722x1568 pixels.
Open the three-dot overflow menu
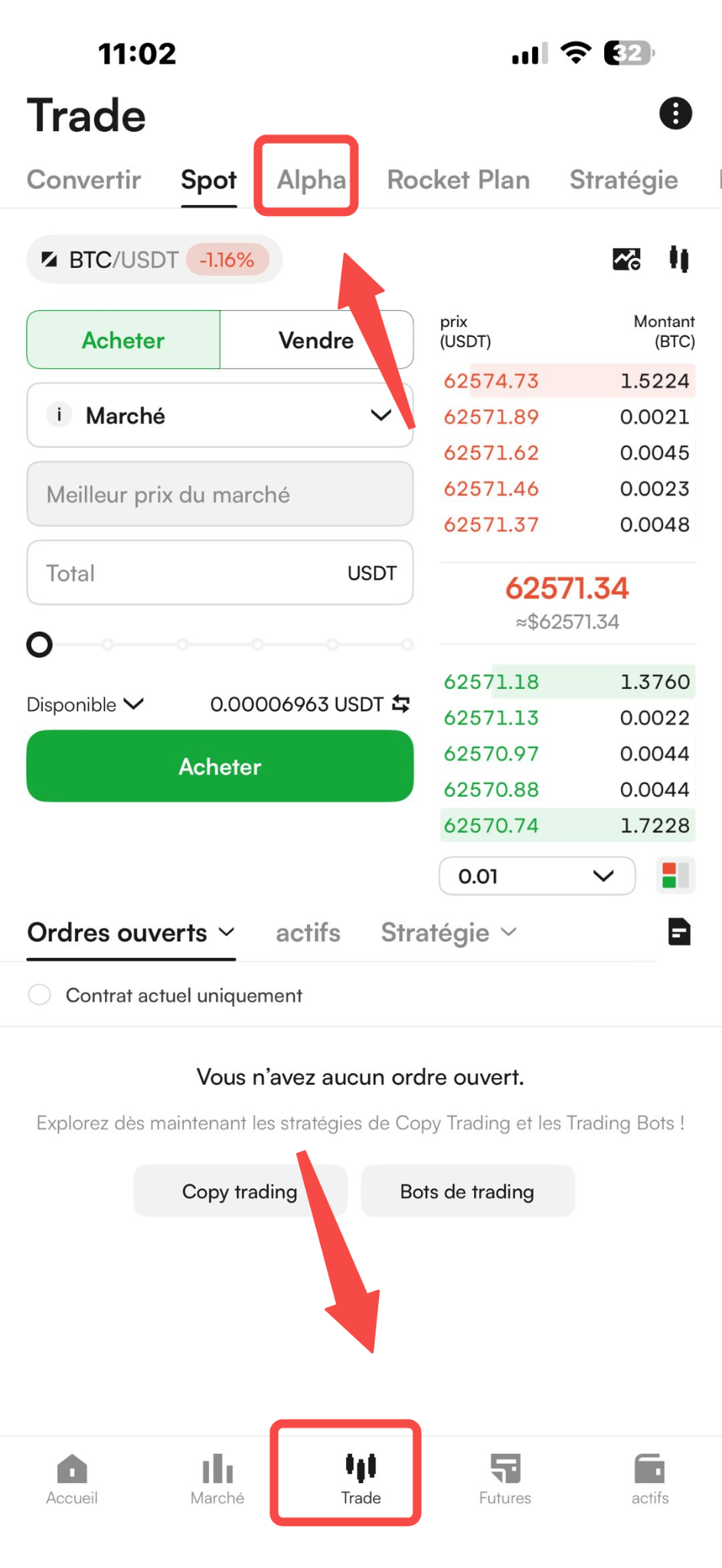click(x=675, y=113)
